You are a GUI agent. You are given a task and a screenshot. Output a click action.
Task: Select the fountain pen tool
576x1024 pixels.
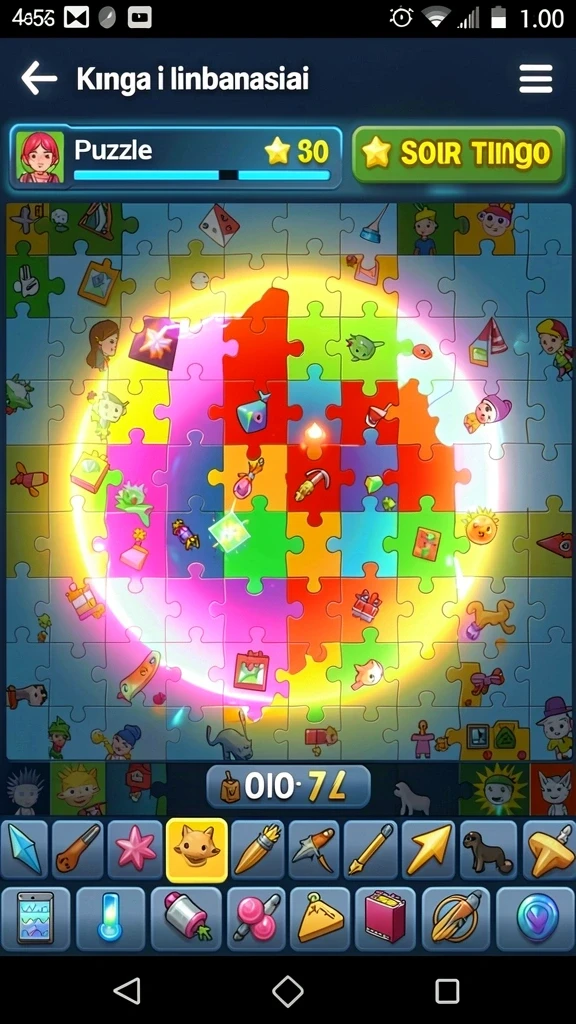[x=371, y=849]
